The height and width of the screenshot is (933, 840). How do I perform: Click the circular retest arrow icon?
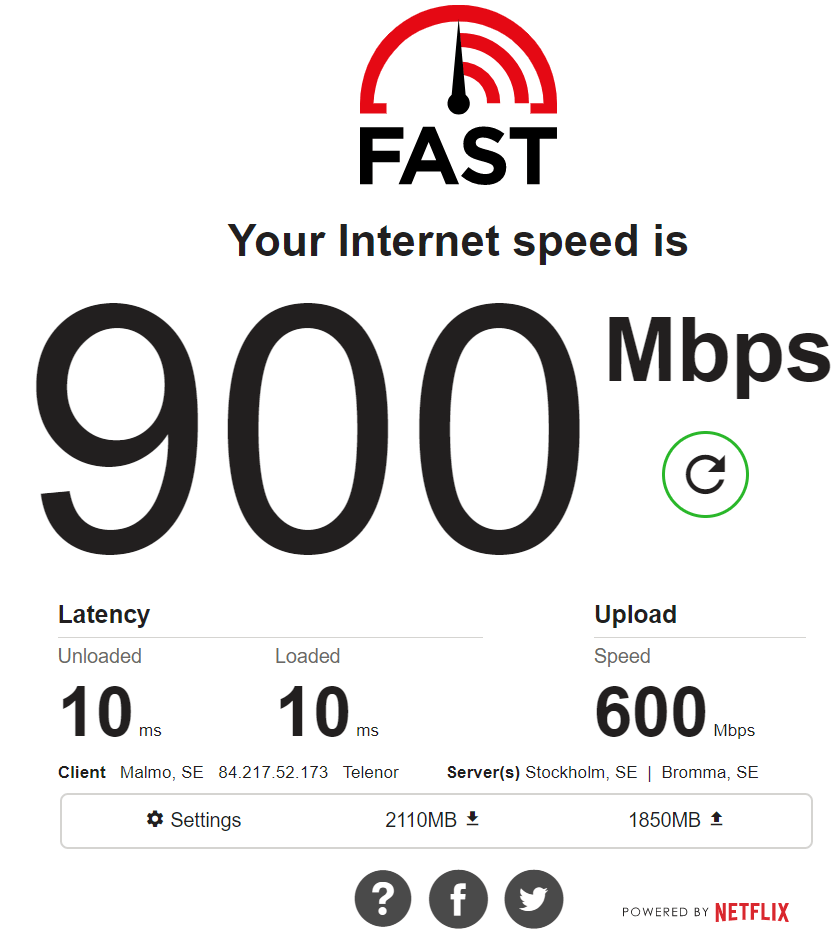[x=705, y=474]
